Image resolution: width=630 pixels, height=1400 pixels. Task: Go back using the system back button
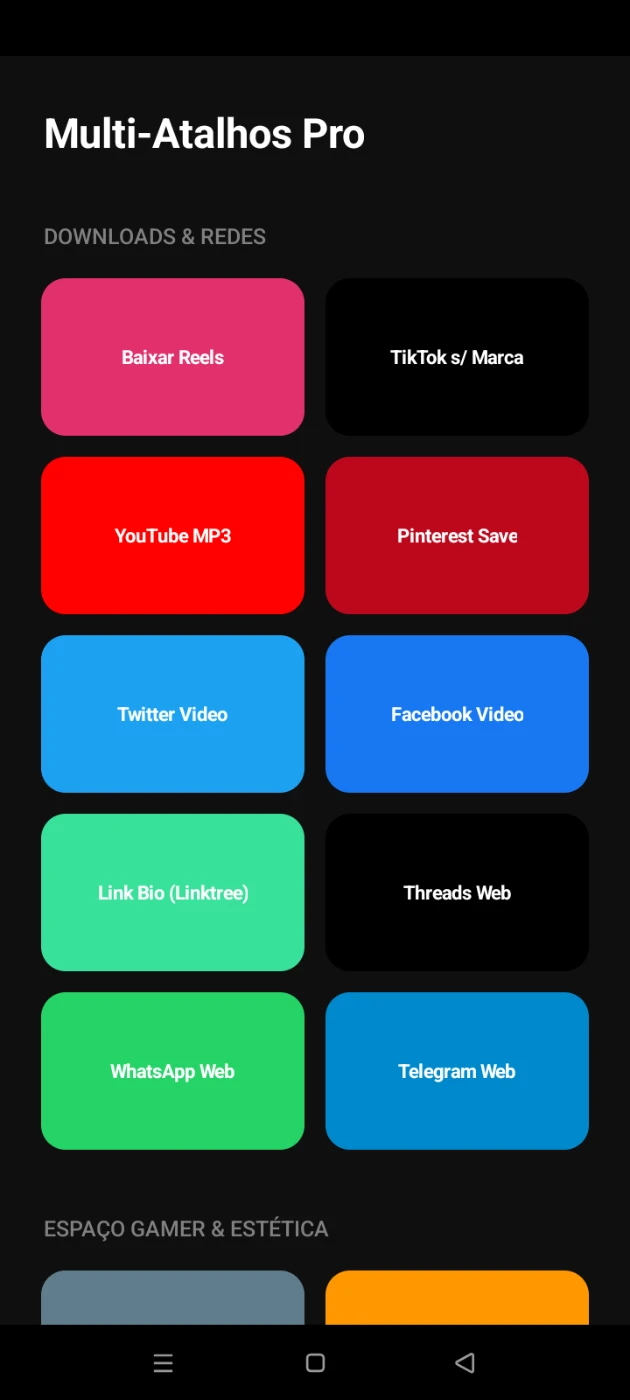click(464, 1363)
